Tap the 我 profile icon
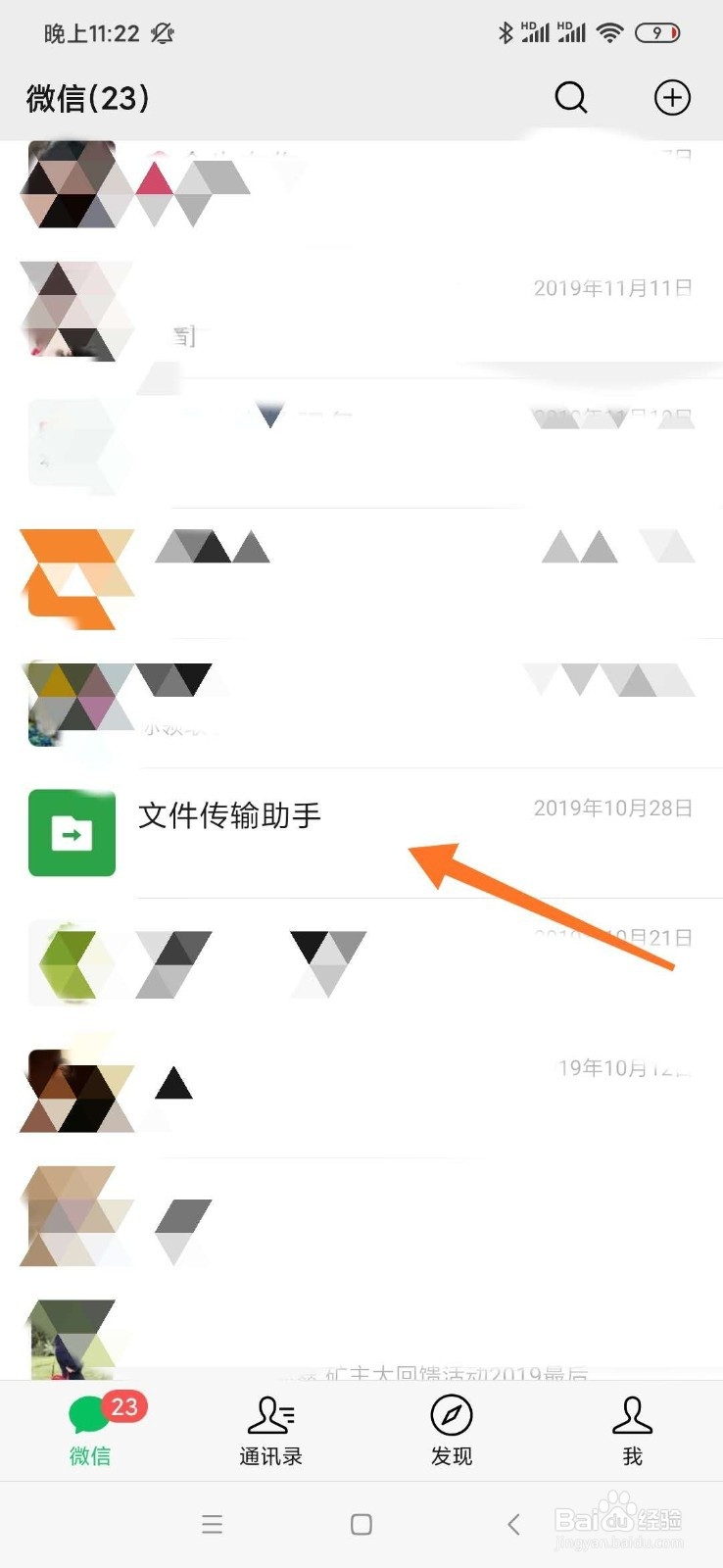Screen dimensions: 723x1568 tap(632, 1414)
